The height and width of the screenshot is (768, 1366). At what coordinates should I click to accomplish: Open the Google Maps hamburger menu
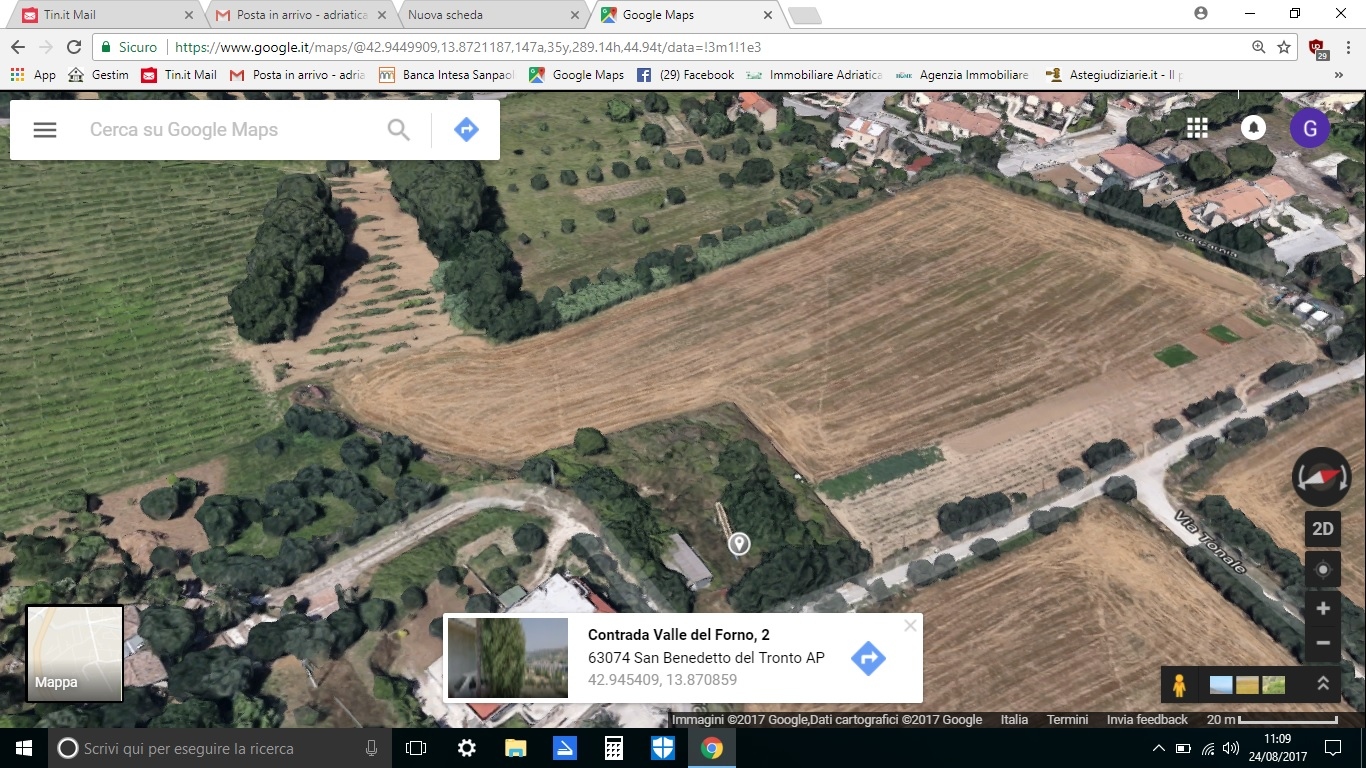(x=45, y=130)
